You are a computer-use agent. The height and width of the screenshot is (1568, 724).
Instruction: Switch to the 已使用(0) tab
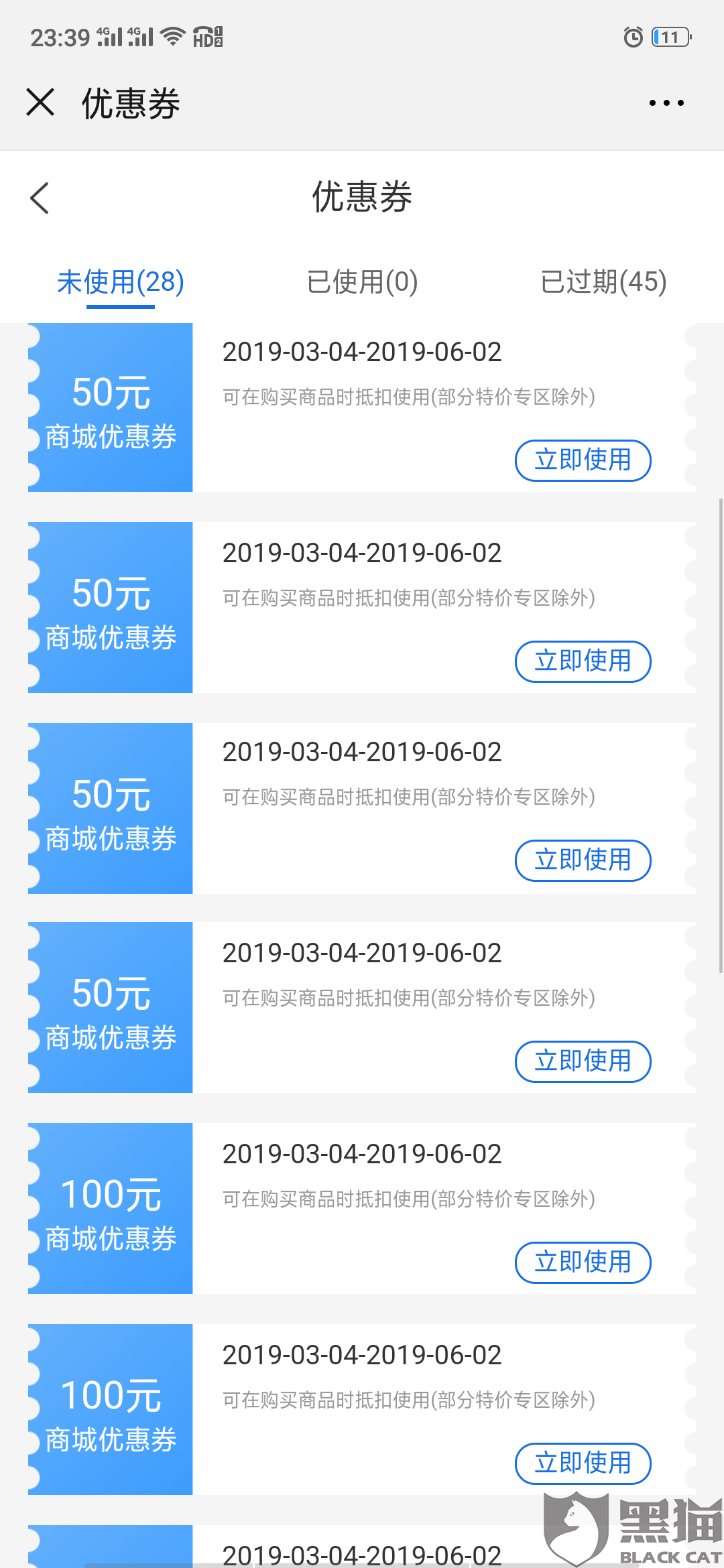tap(362, 282)
